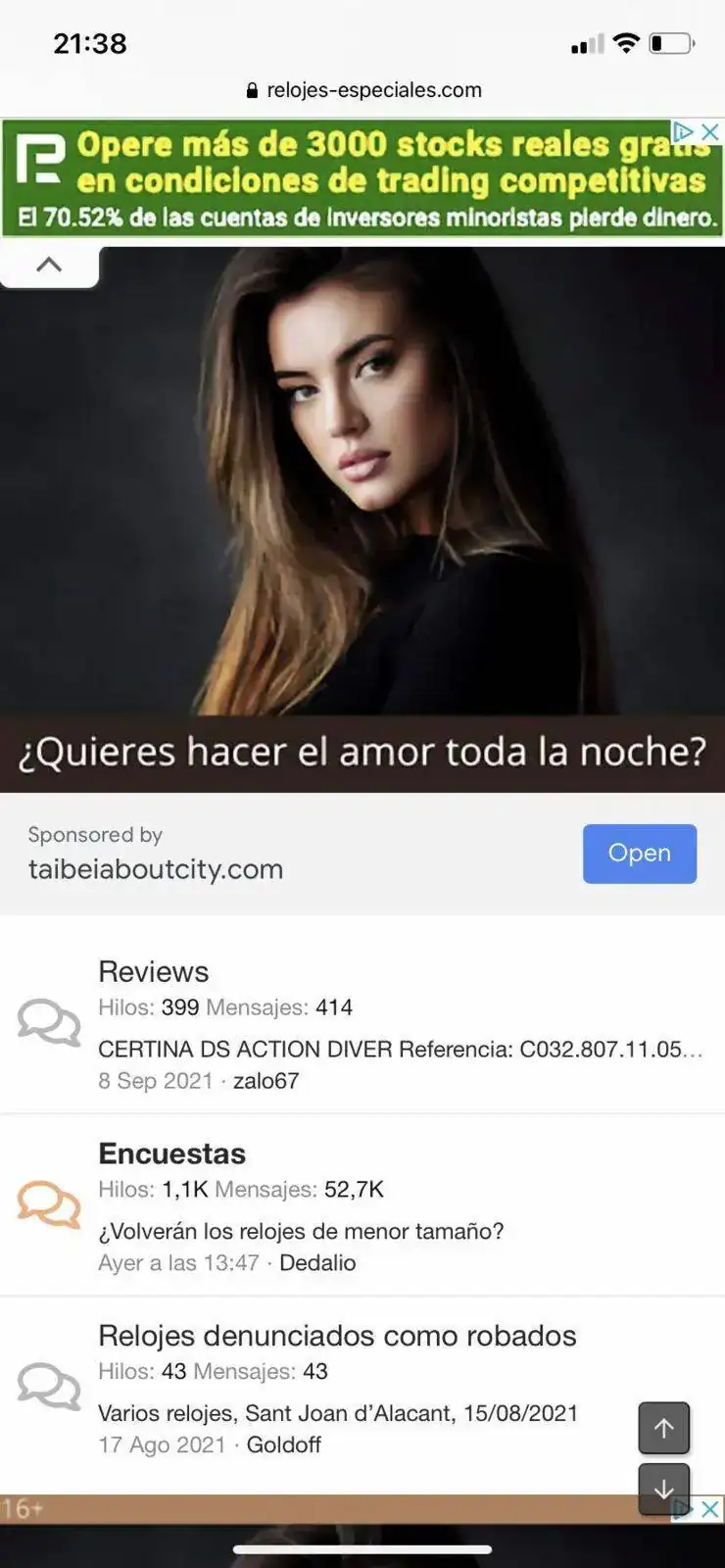View zalo67's profile

266,1081
